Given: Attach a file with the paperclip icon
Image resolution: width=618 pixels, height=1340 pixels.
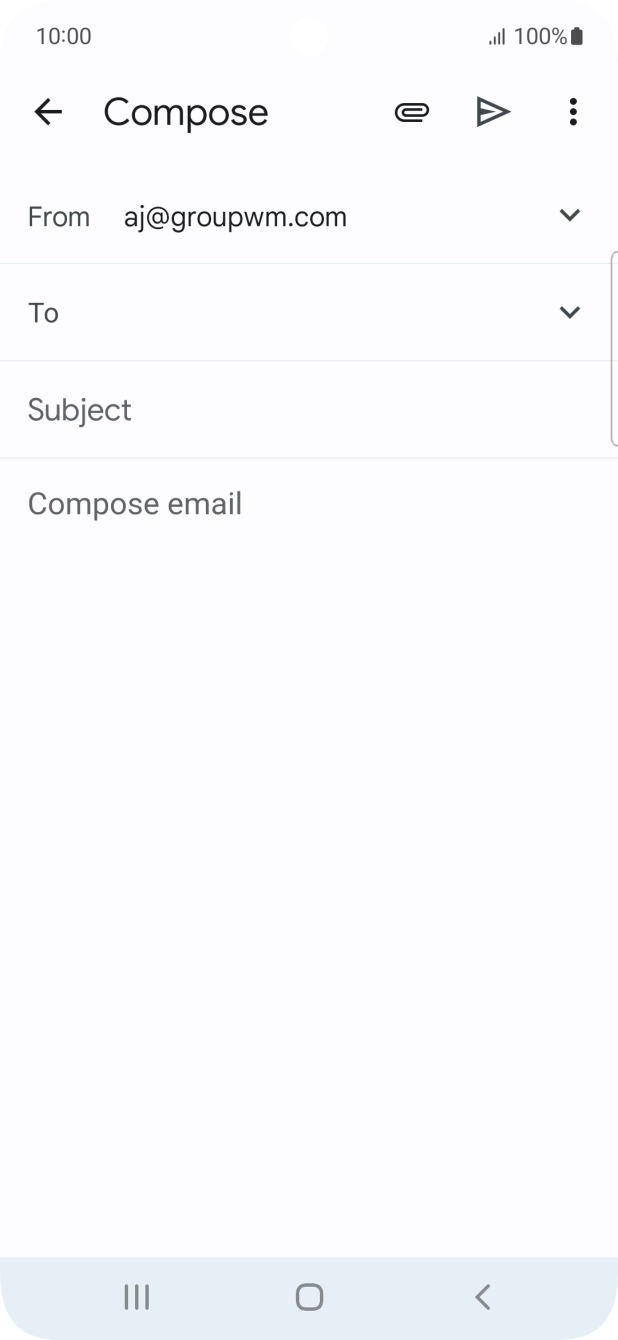Looking at the screenshot, I should (411, 112).
